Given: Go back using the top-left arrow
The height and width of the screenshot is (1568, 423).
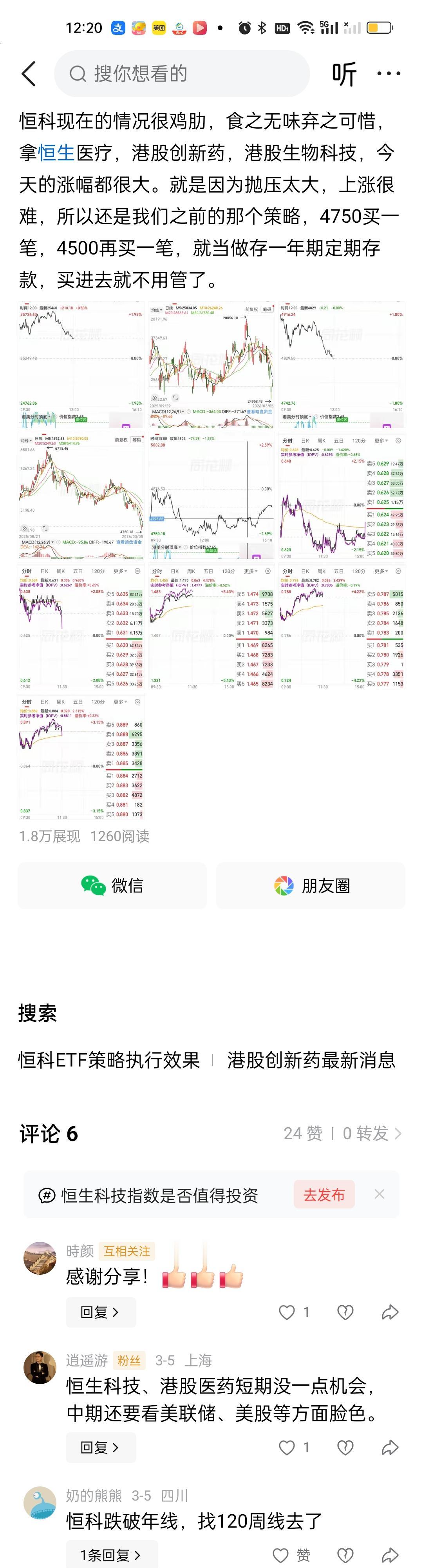Looking at the screenshot, I should coord(29,74).
